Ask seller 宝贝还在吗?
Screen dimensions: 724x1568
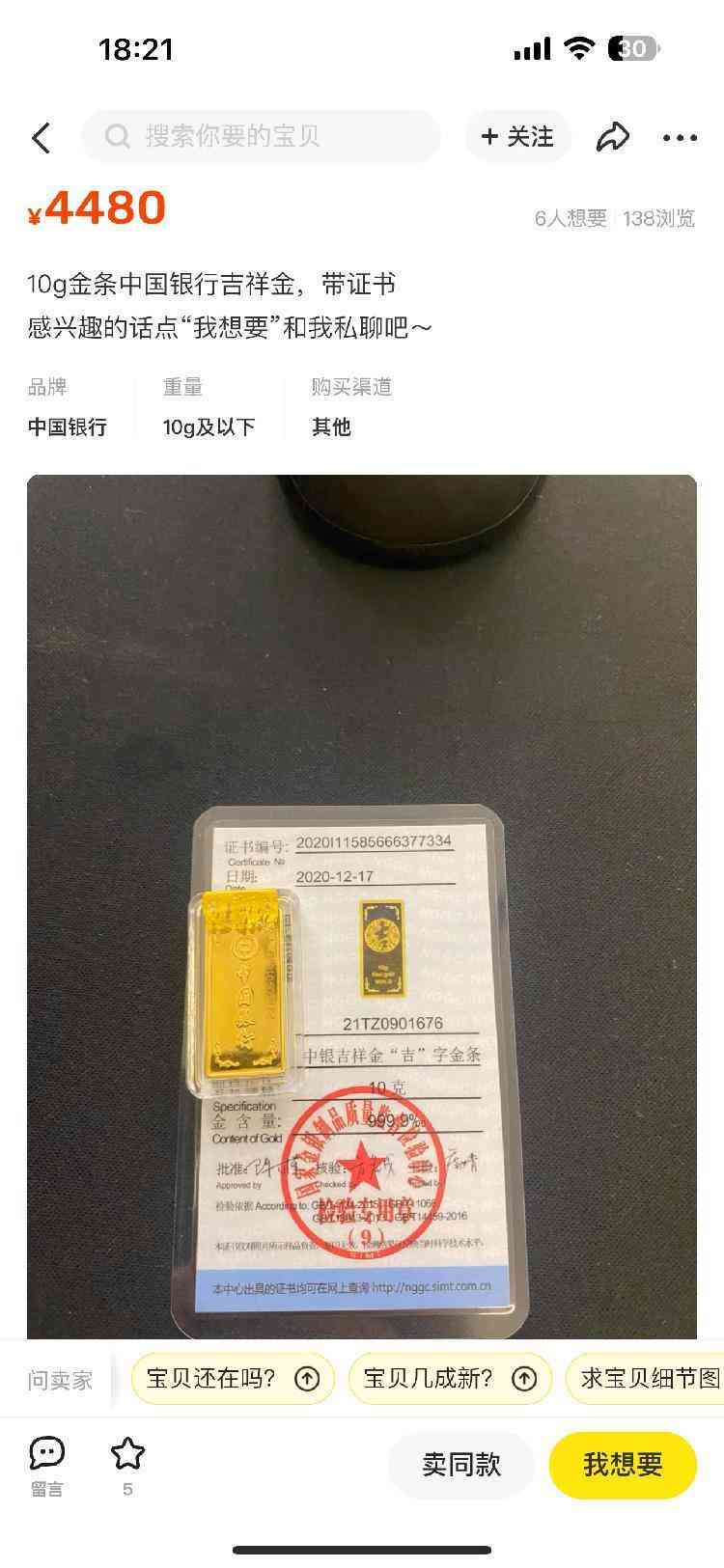[x=233, y=1379]
